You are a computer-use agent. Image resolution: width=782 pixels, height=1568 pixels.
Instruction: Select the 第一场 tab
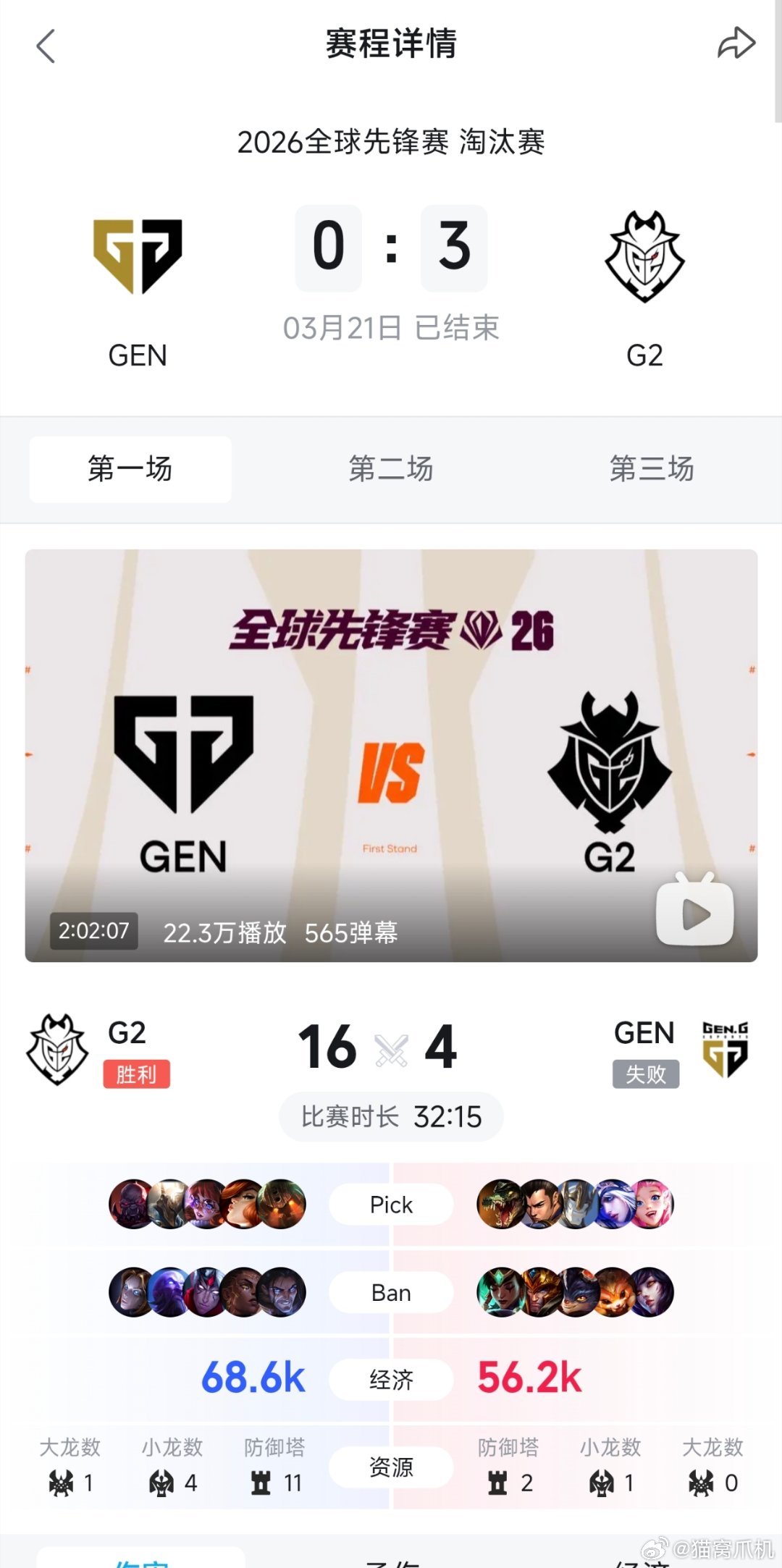(130, 469)
